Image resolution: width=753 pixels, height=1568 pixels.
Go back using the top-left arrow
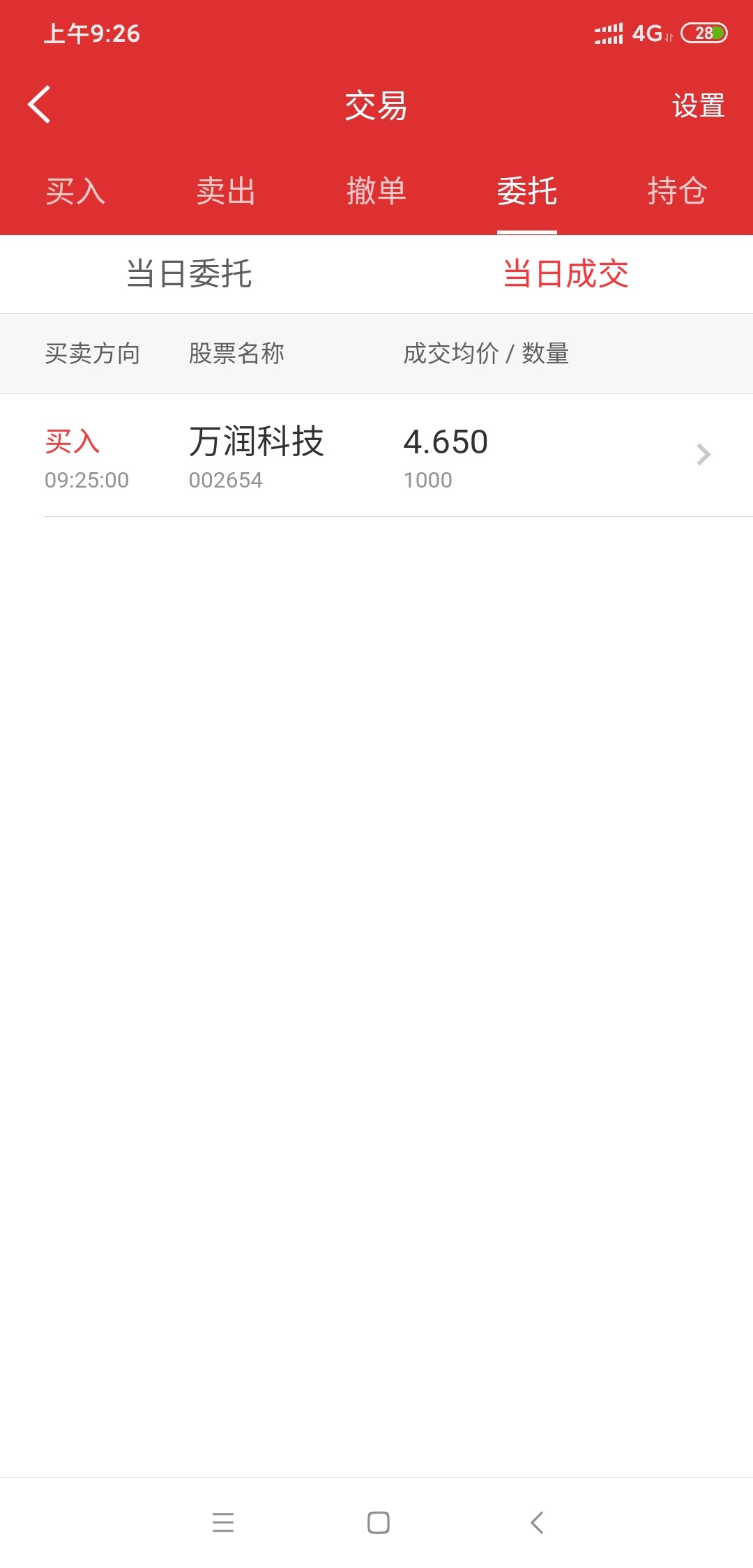[39, 105]
